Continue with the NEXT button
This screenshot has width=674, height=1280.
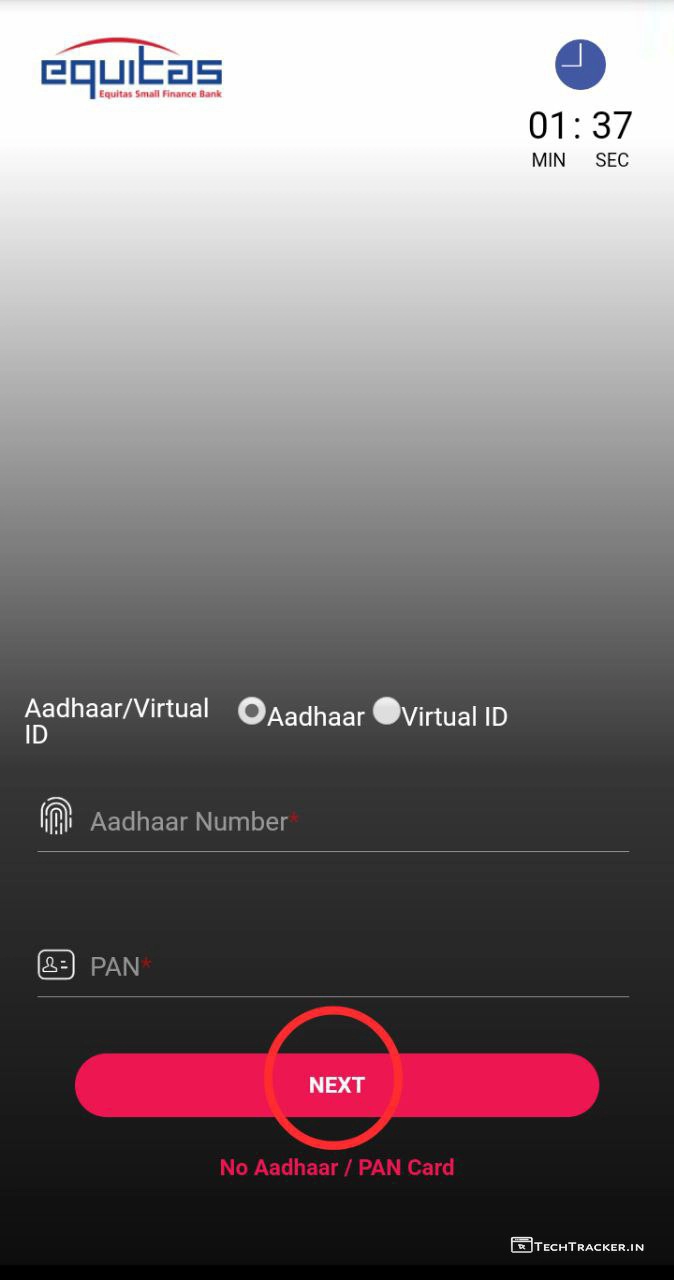[337, 1085]
